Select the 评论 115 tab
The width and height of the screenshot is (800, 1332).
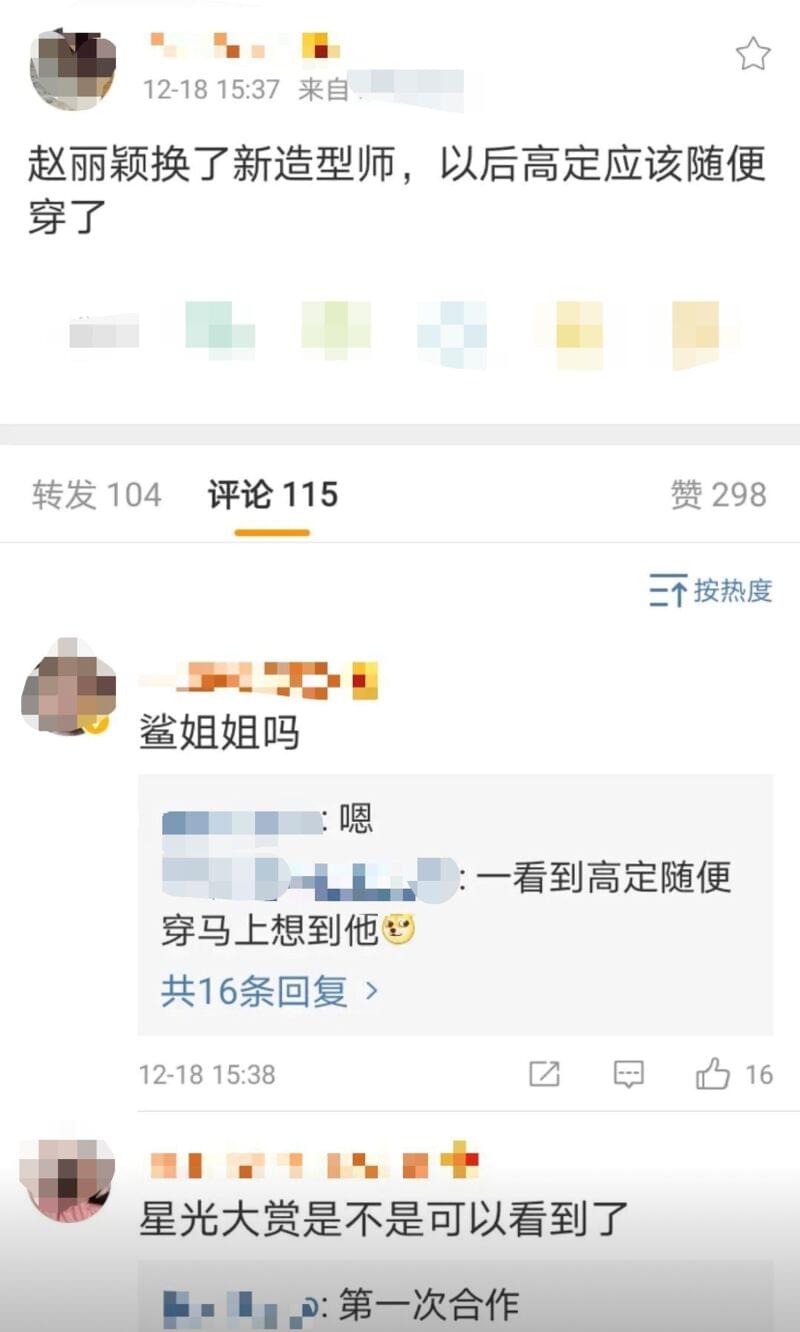point(273,494)
